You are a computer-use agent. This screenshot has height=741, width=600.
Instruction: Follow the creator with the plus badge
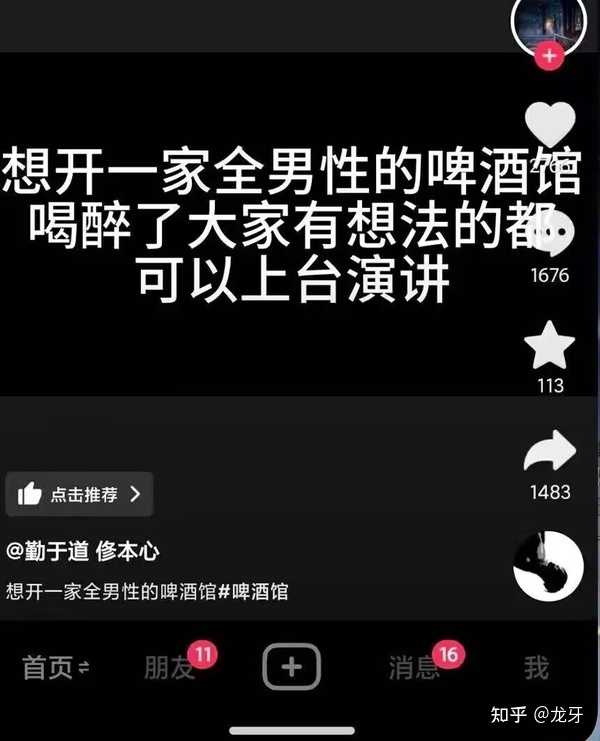click(x=548, y=56)
